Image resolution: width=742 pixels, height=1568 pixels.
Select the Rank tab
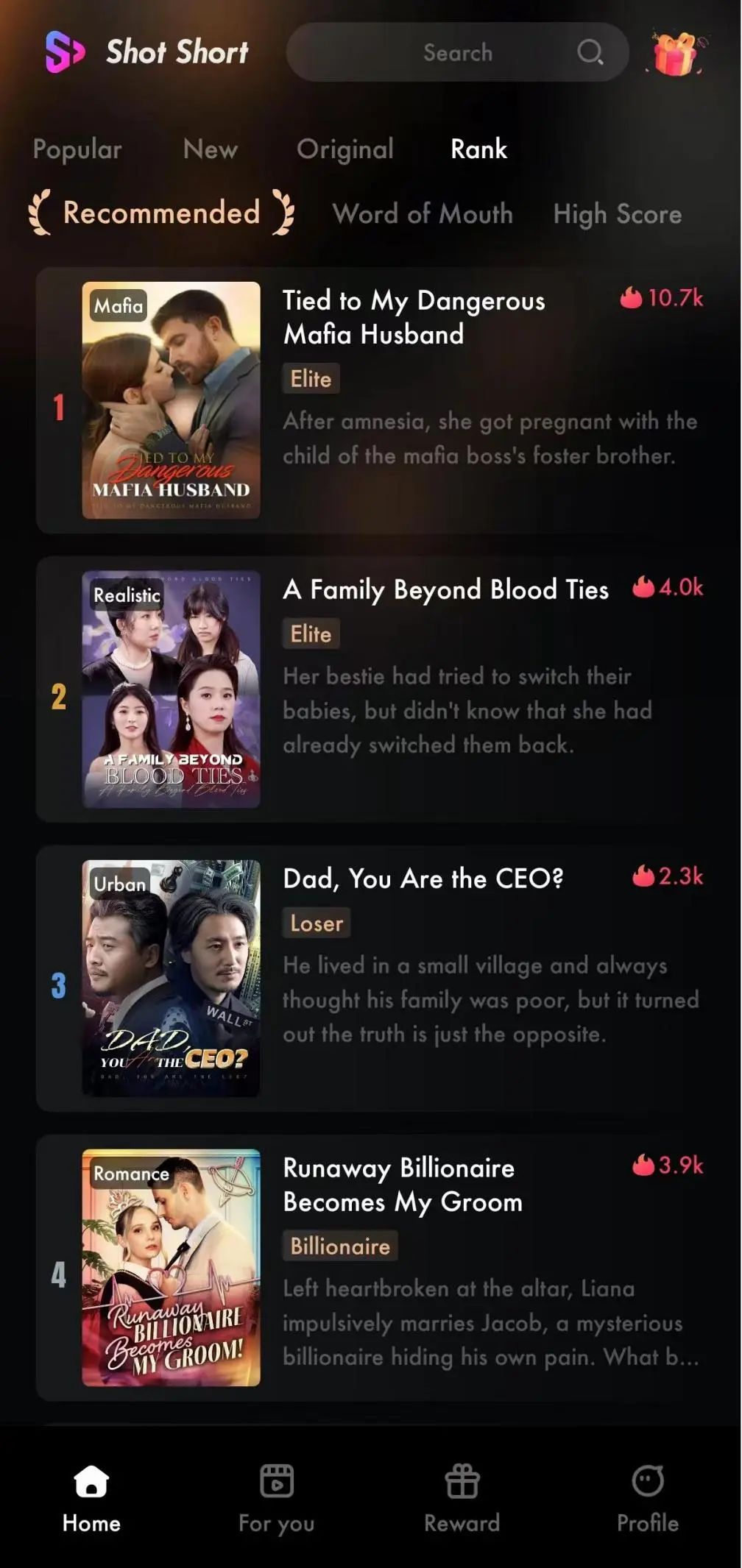click(478, 149)
